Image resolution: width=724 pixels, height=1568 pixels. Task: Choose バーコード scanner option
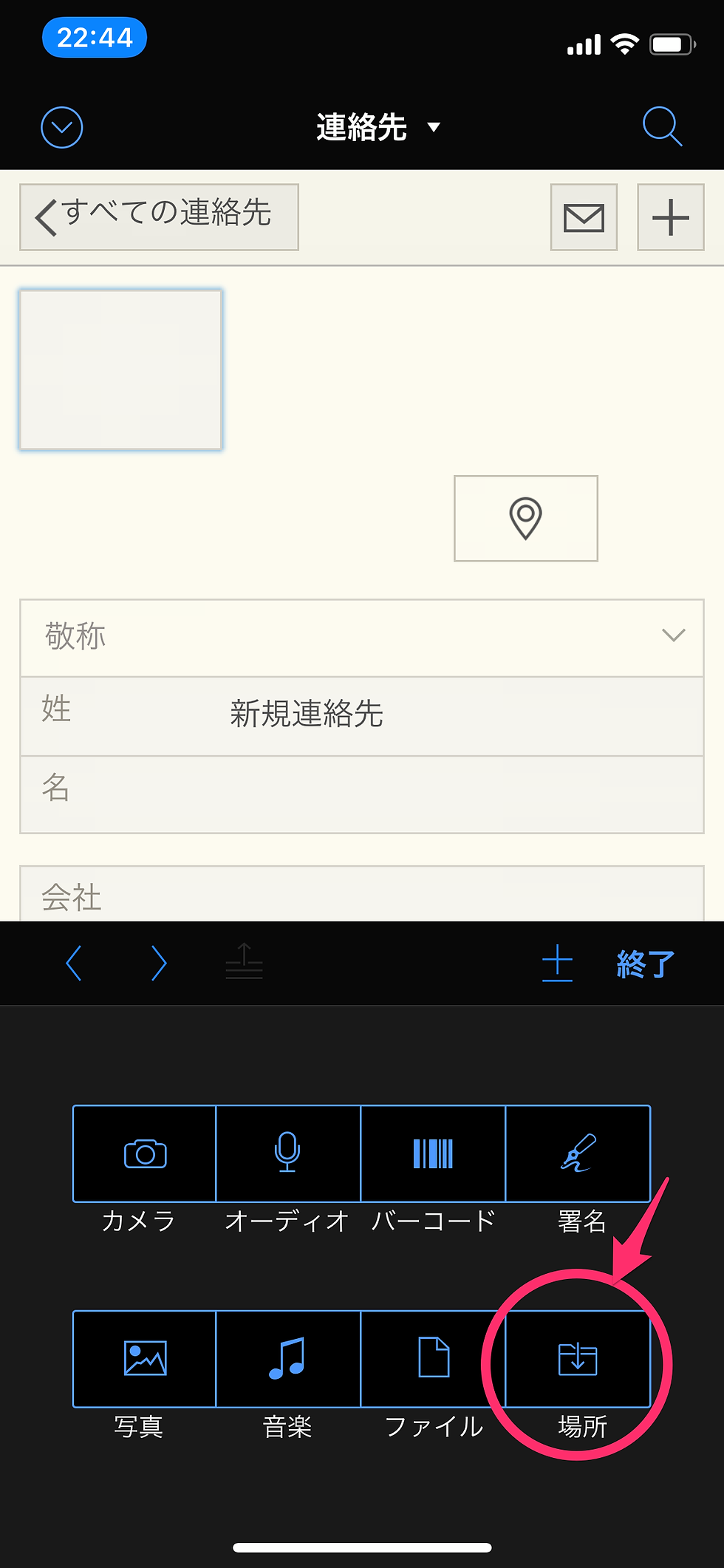point(433,1153)
